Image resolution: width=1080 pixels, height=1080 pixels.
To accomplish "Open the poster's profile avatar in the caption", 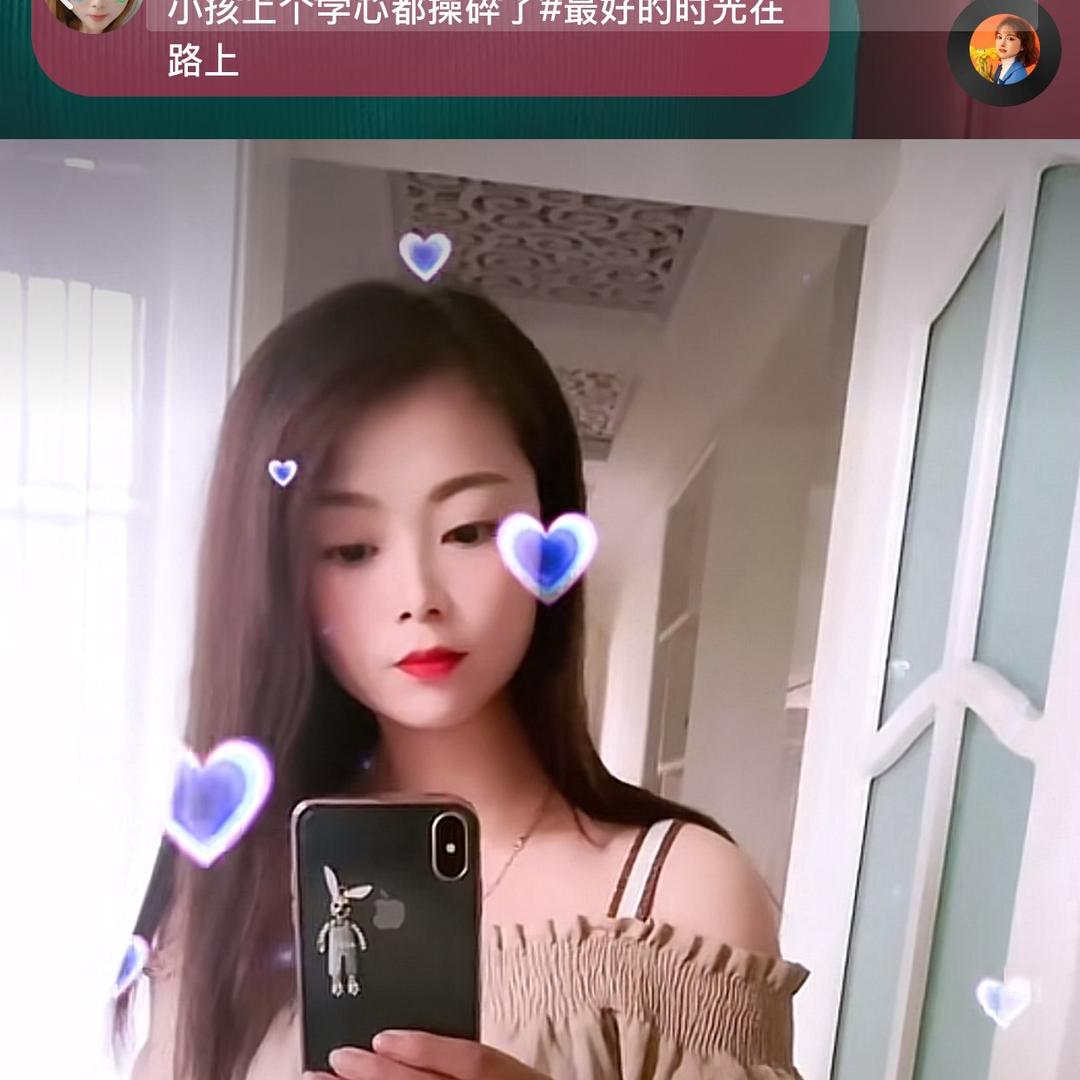I will (93, 12).
